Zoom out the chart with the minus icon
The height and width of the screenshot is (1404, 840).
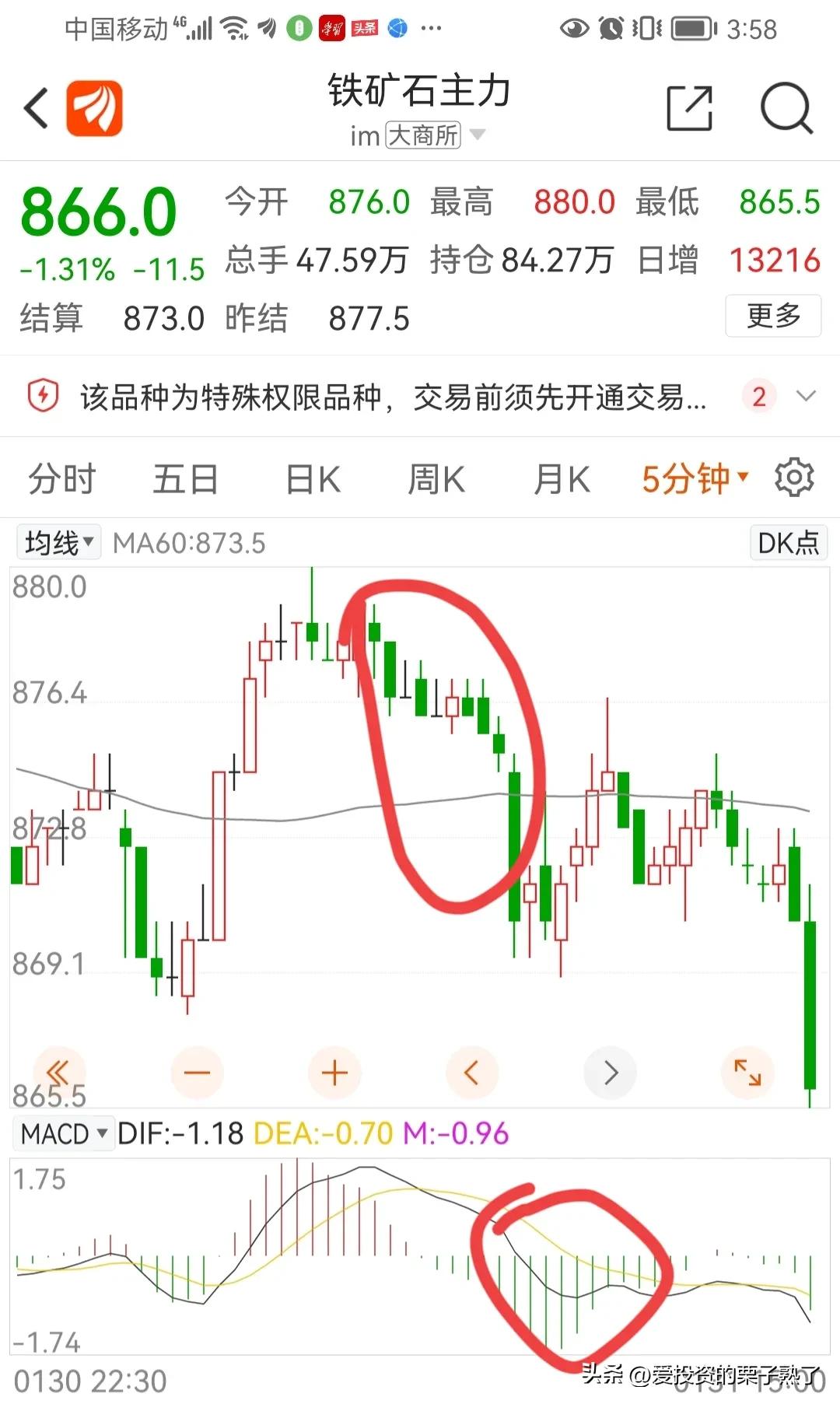pyautogui.click(x=197, y=1073)
